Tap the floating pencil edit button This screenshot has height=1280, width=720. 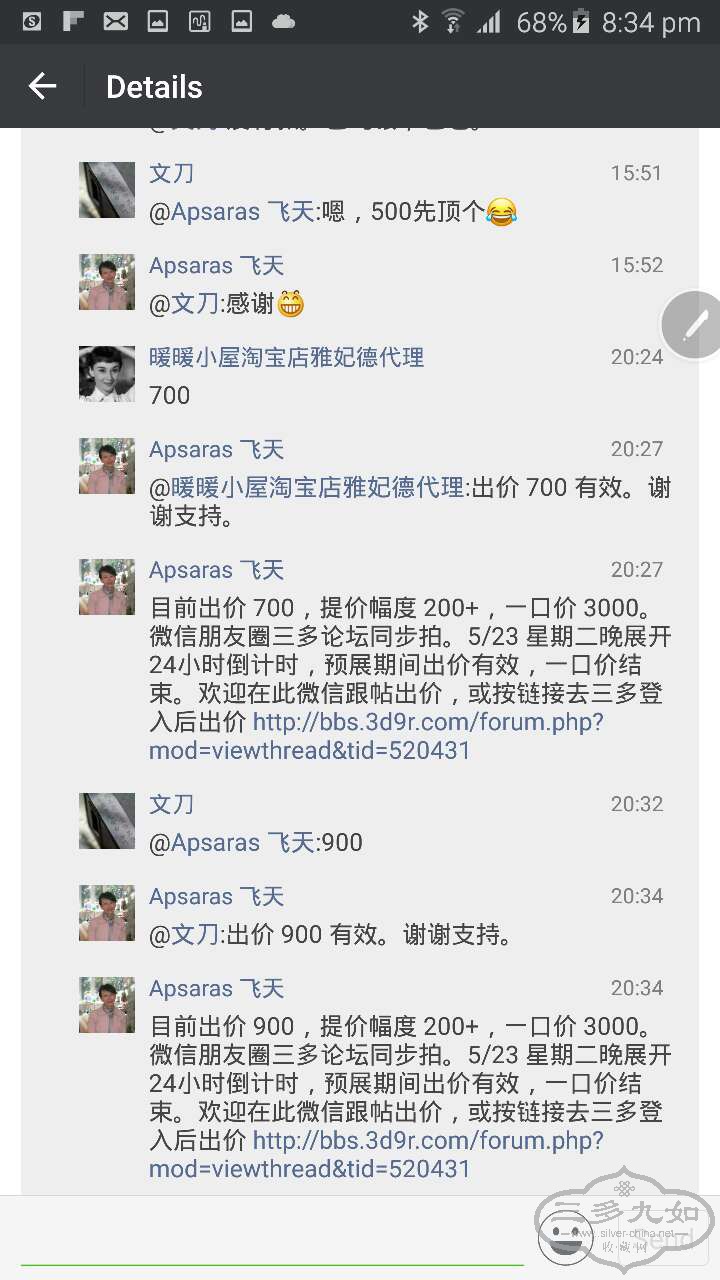click(692, 325)
